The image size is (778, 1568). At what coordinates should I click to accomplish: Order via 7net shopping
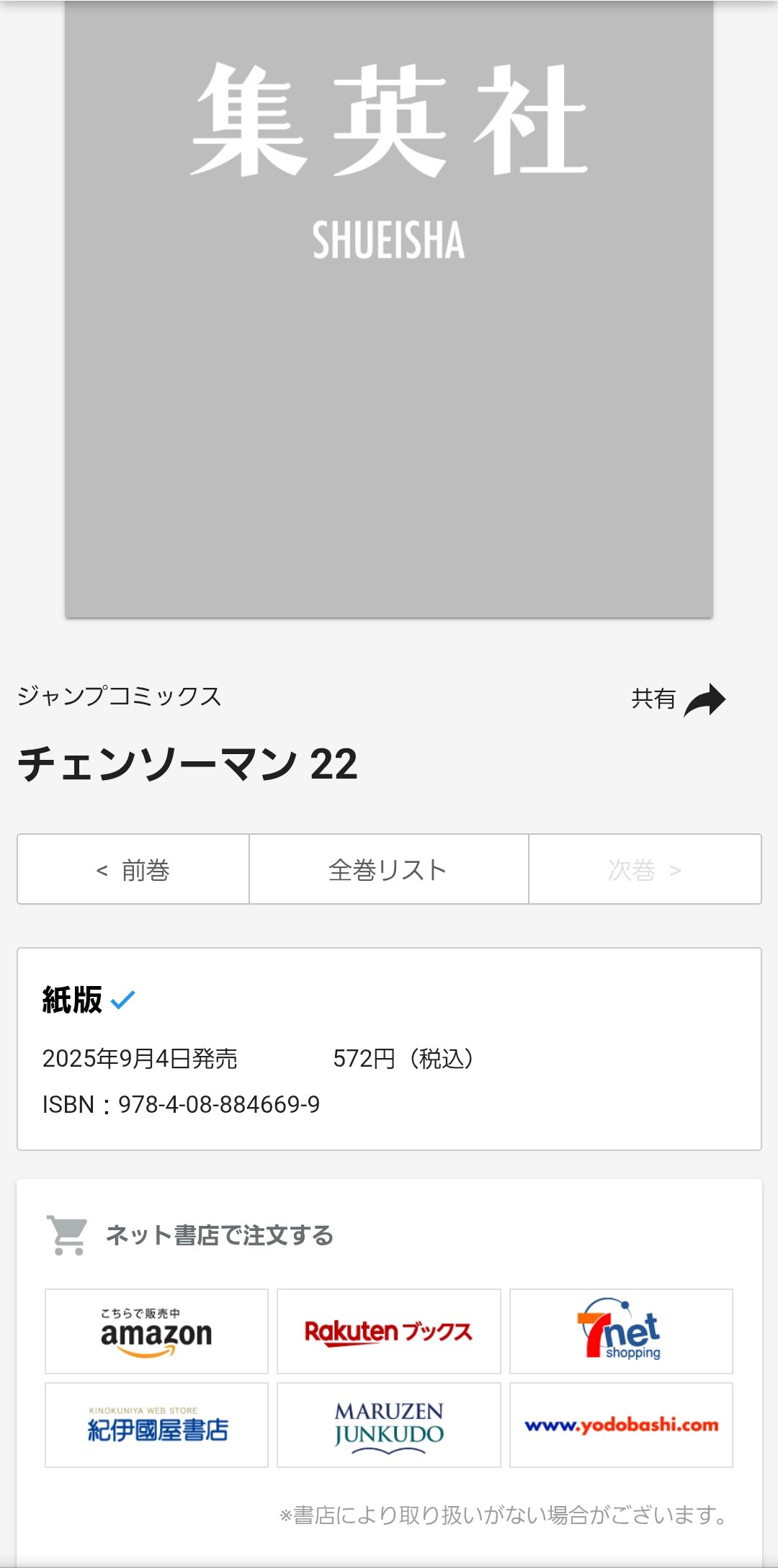click(621, 1332)
